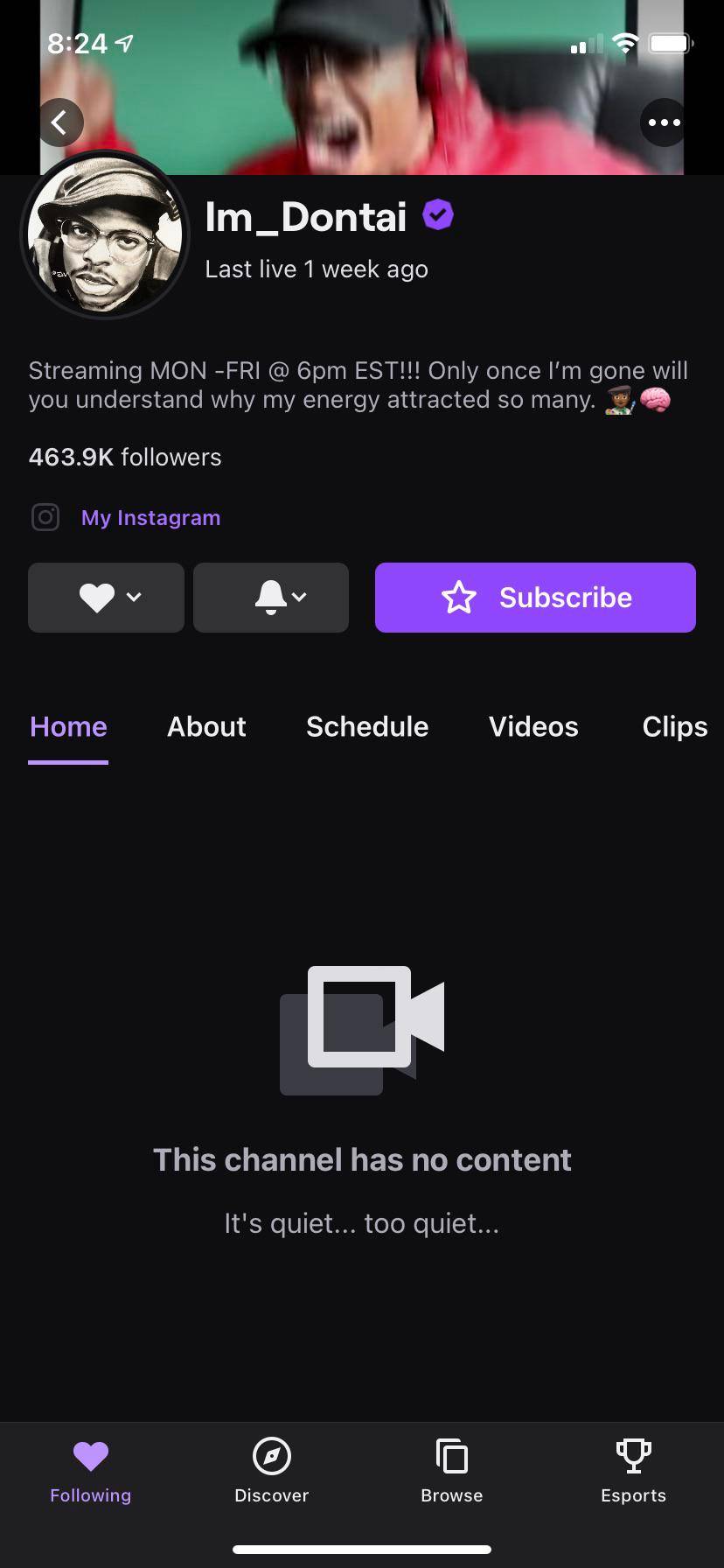The width and height of the screenshot is (724, 1568).
Task: Tap the star icon inside Subscribe button
Action: click(x=459, y=598)
